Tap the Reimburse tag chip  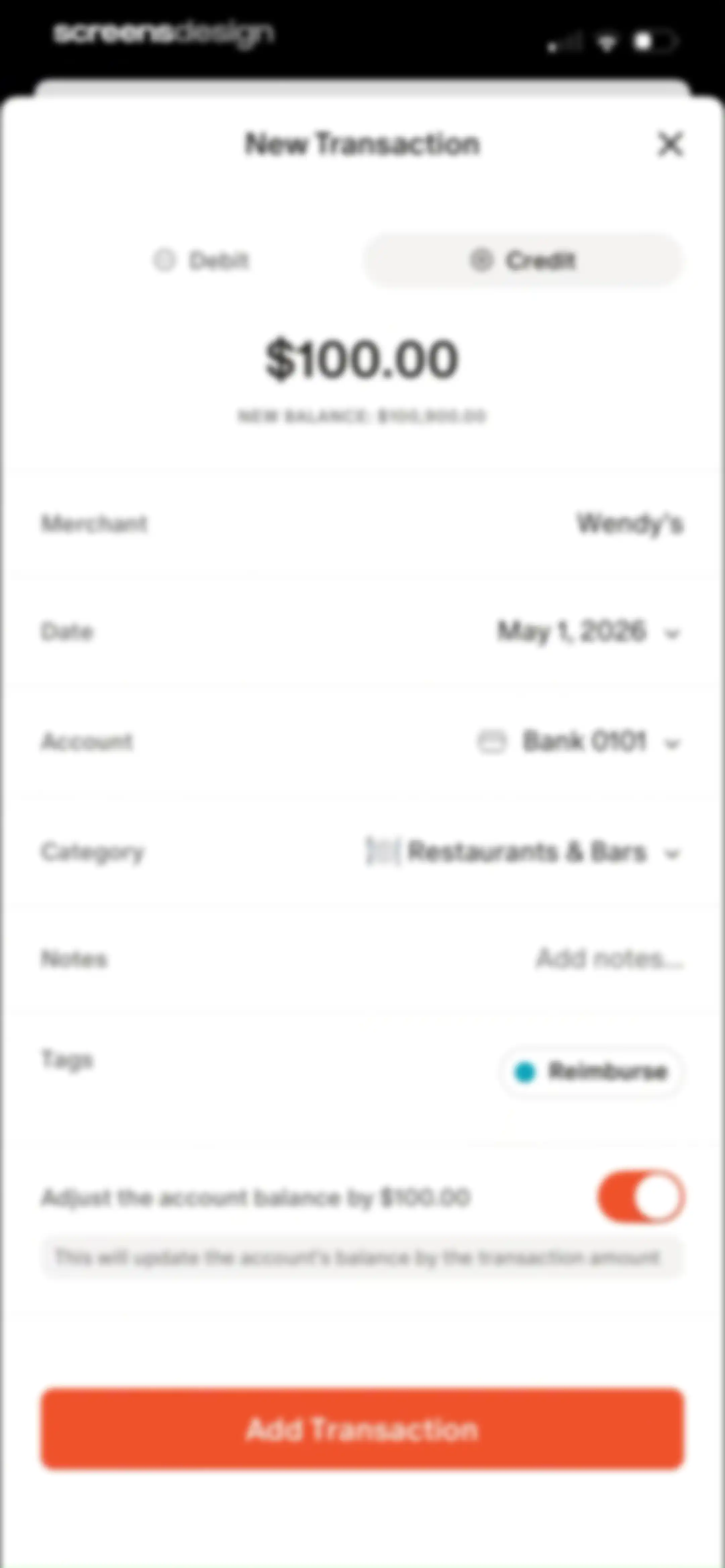(x=590, y=1071)
